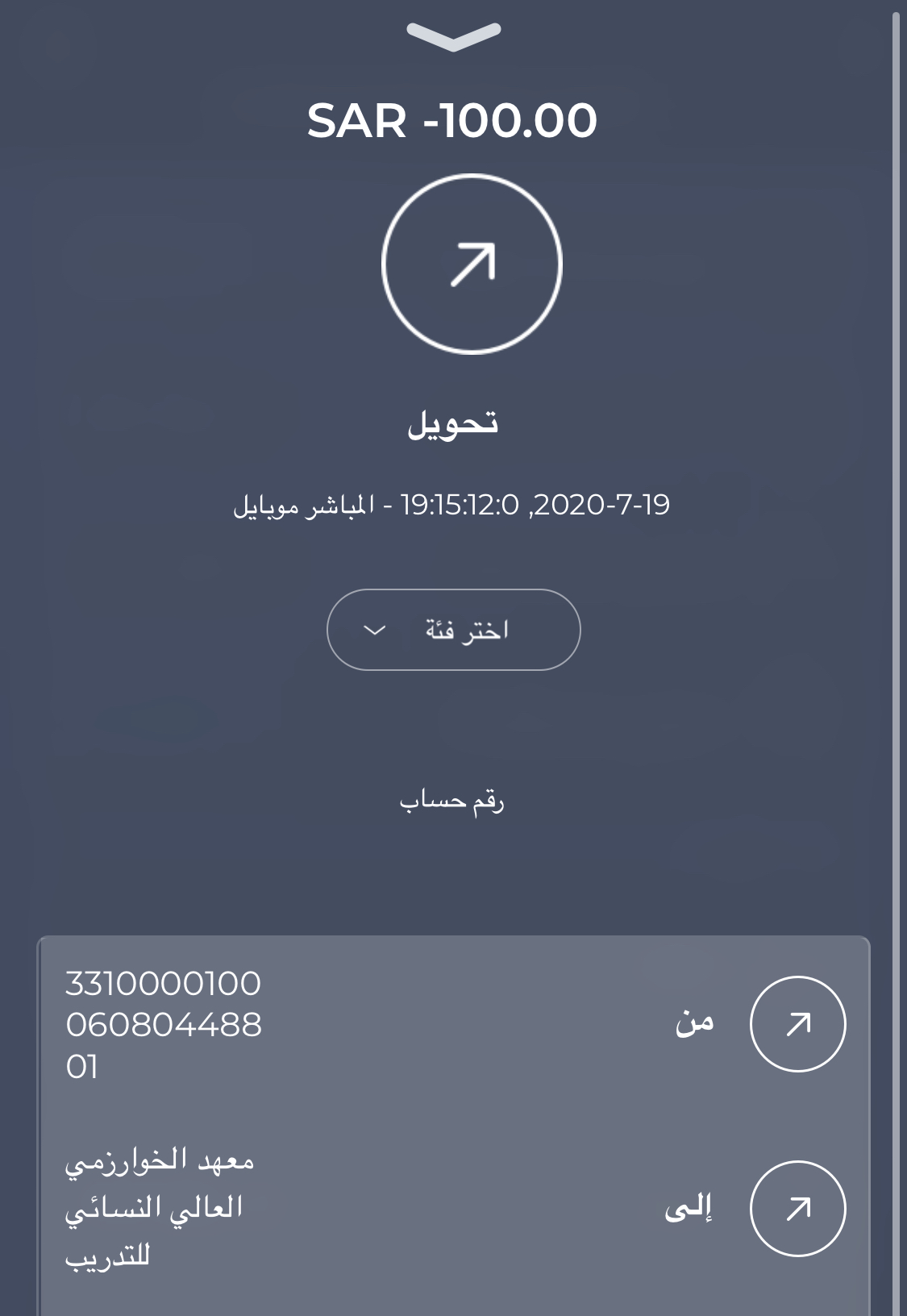Image resolution: width=907 pixels, height=1316 pixels.
Task: Collapse the transaction details with the top chevron
Action: point(453,36)
